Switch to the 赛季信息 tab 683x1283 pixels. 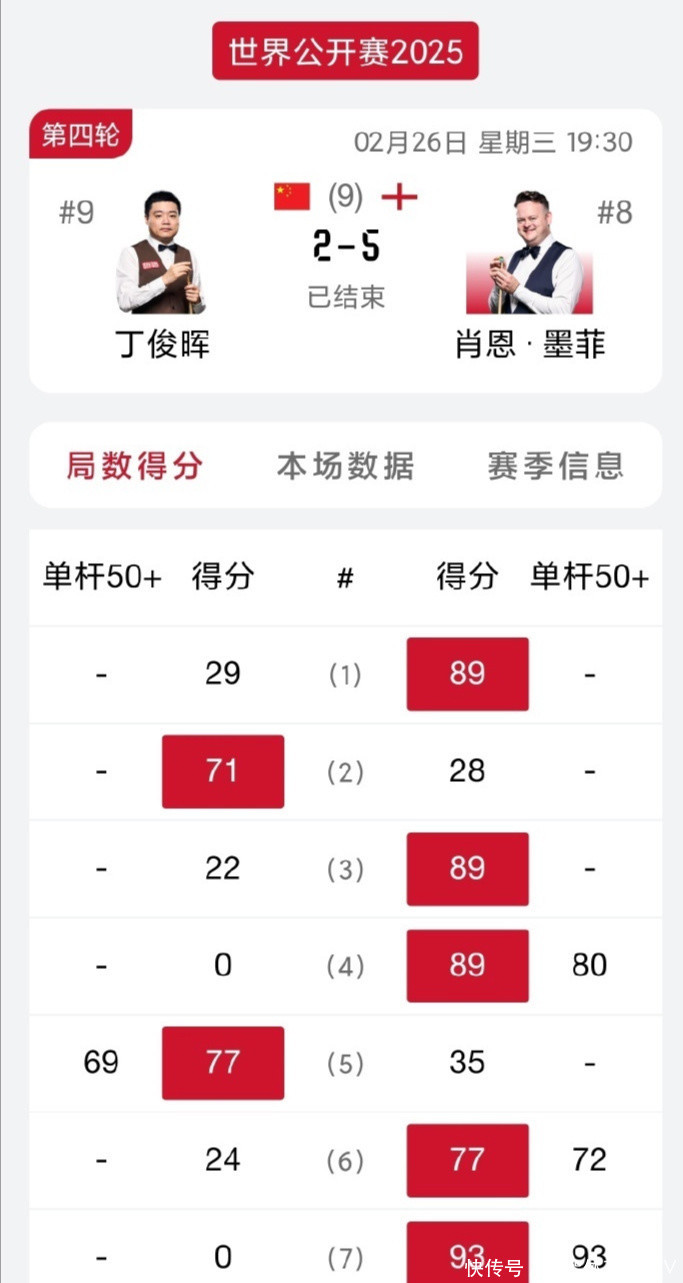click(555, 466)
